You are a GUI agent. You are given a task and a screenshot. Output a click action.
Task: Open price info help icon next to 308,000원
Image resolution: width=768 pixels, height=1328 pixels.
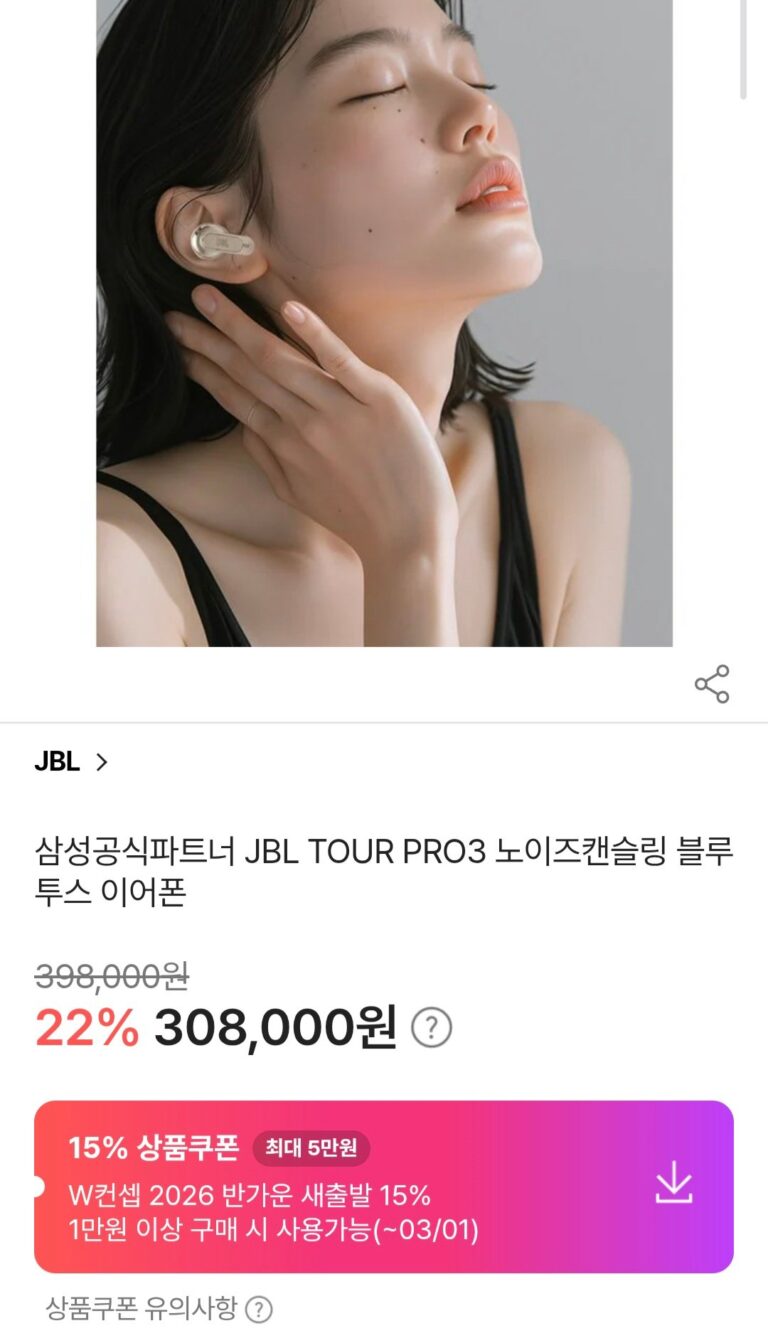(432, 1027)
